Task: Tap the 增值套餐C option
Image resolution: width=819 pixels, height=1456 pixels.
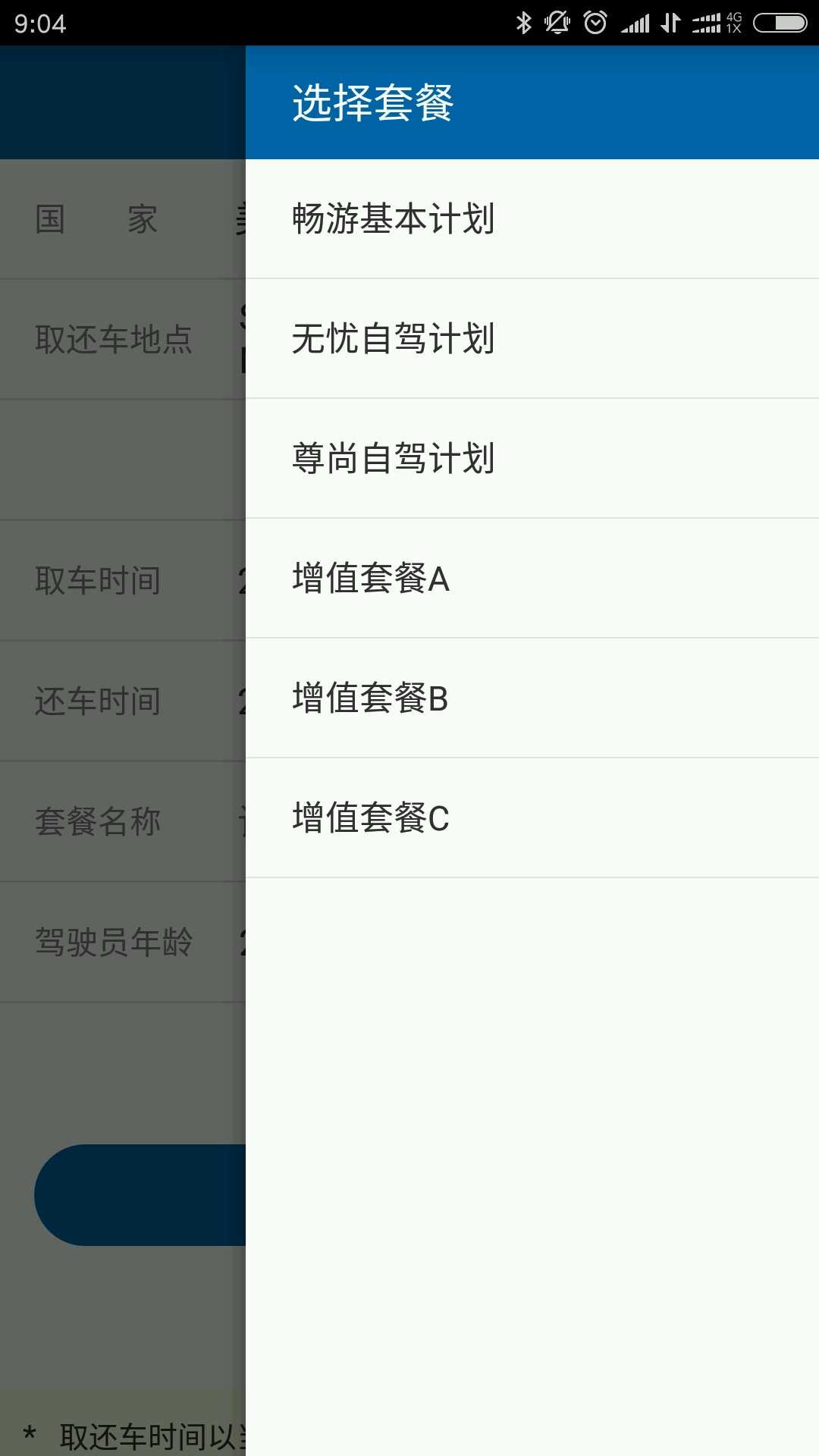Action: [x=531, y=817]
